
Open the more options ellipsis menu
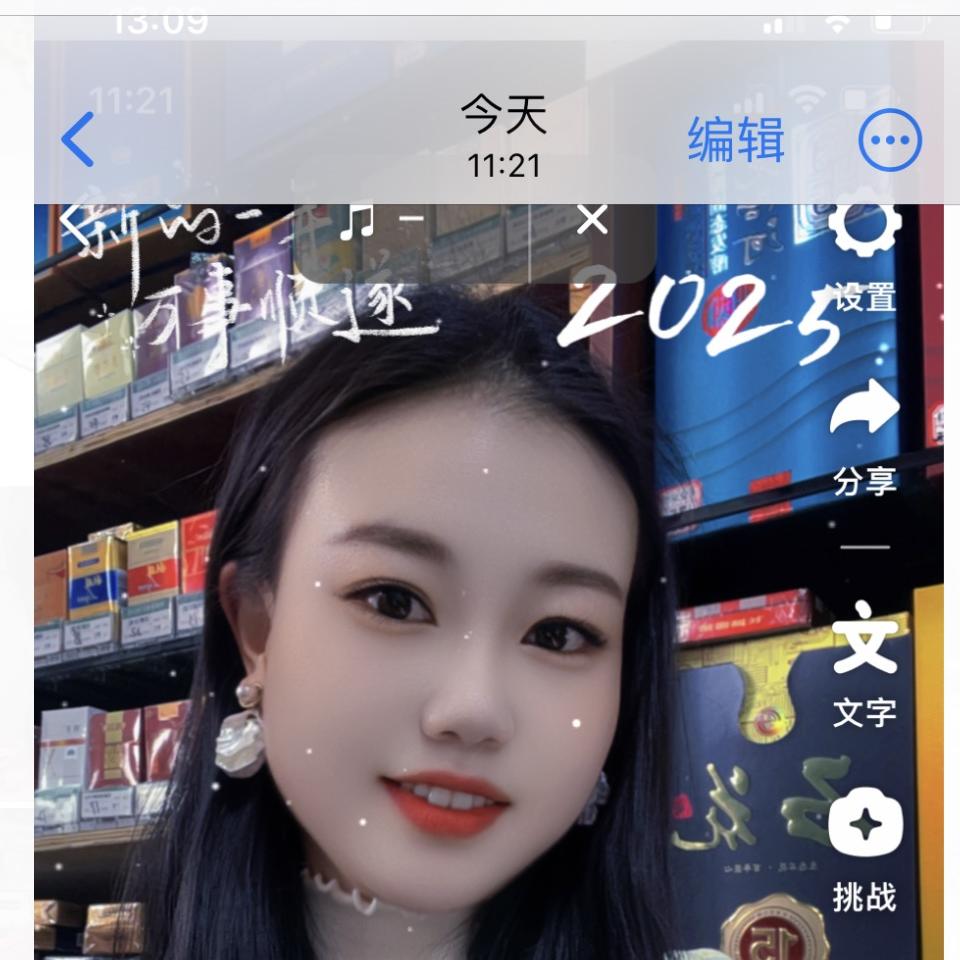(x=890, y=139)
